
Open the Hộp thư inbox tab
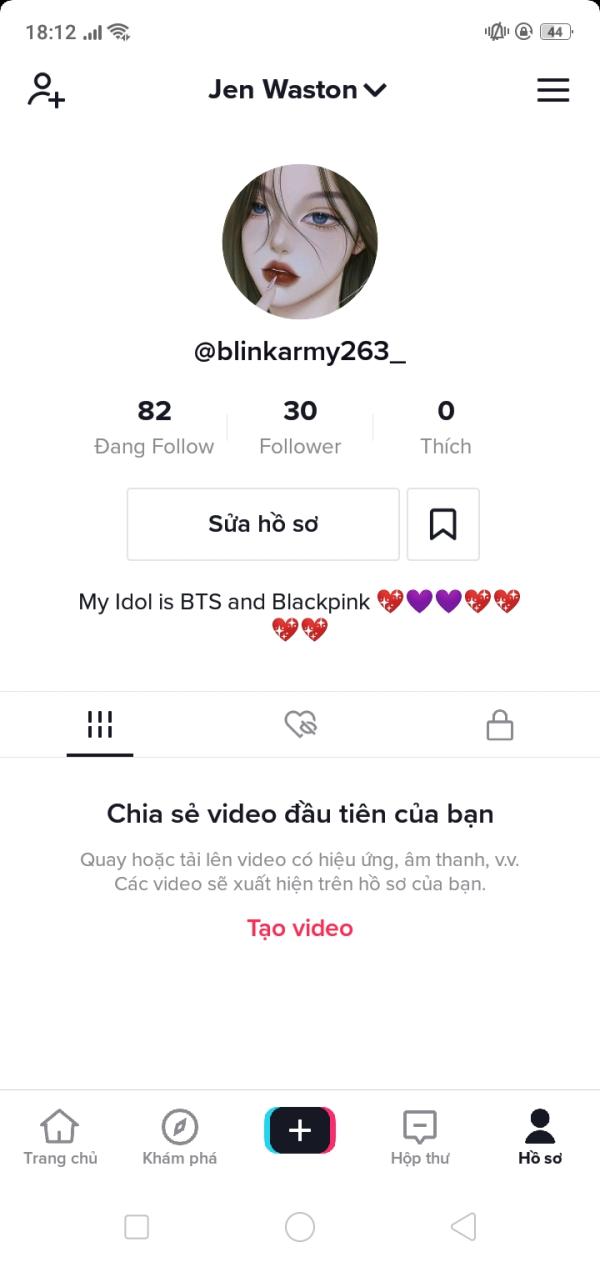[420, 1138]
